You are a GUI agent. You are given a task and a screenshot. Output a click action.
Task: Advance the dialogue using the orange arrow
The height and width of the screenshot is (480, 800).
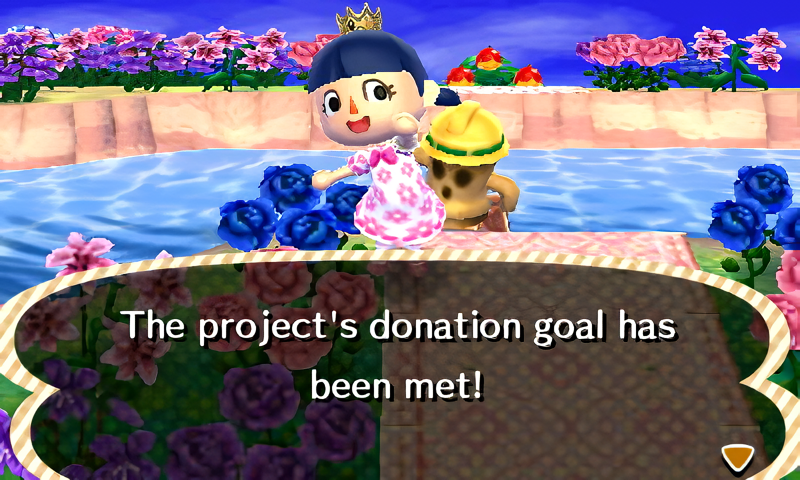738,457
